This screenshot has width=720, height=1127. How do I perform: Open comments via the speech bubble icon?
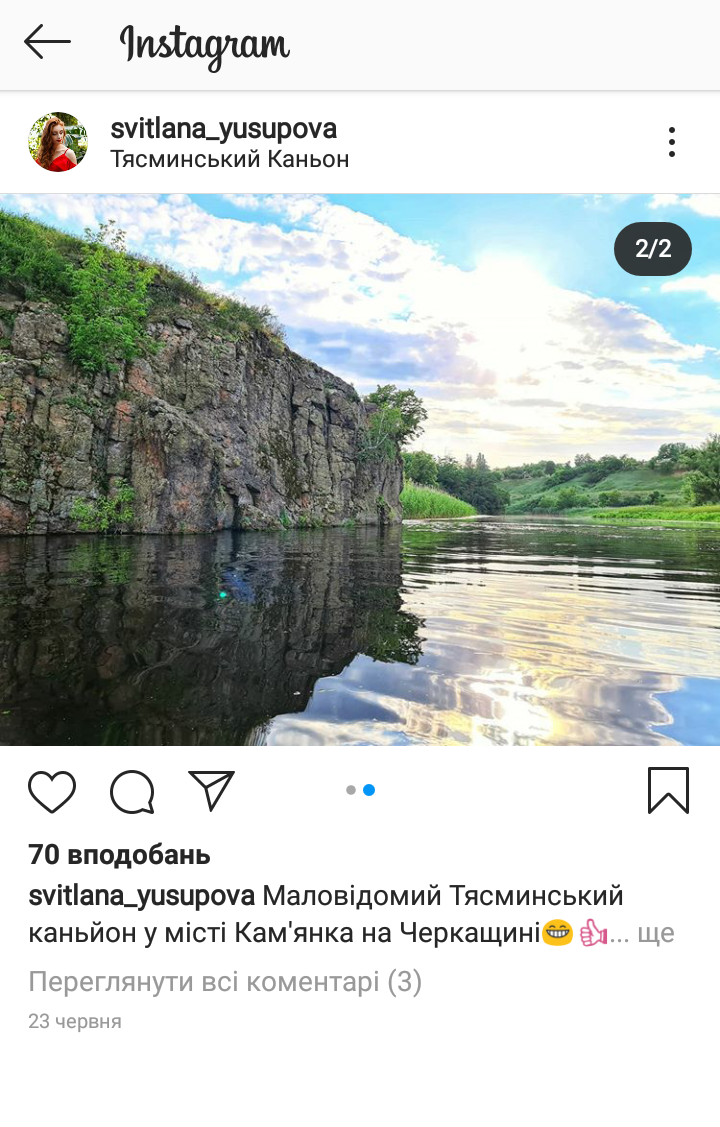(132, 792)
